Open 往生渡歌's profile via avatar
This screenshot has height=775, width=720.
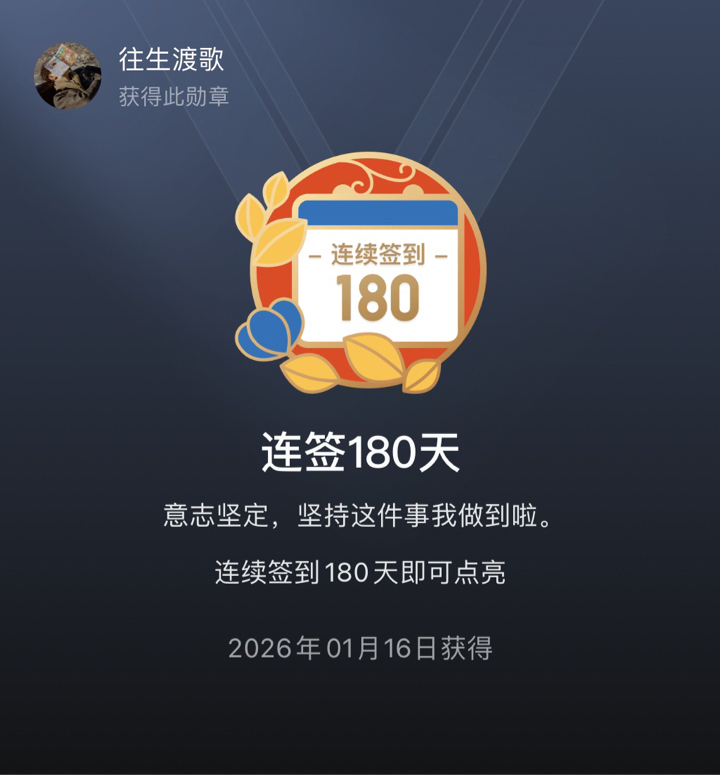pos(68,76)
